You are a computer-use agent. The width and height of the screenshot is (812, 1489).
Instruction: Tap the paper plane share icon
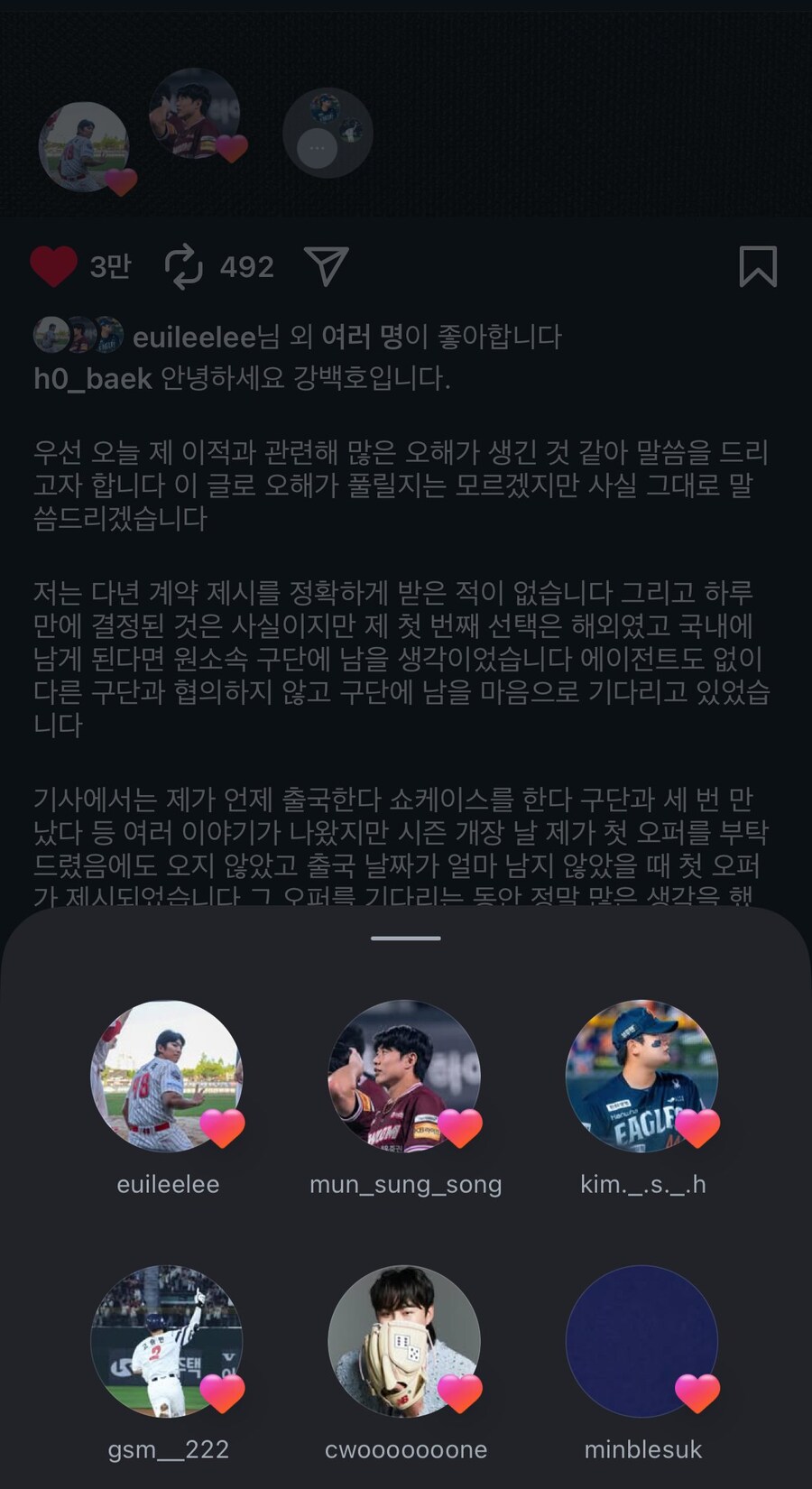(328, 265)
